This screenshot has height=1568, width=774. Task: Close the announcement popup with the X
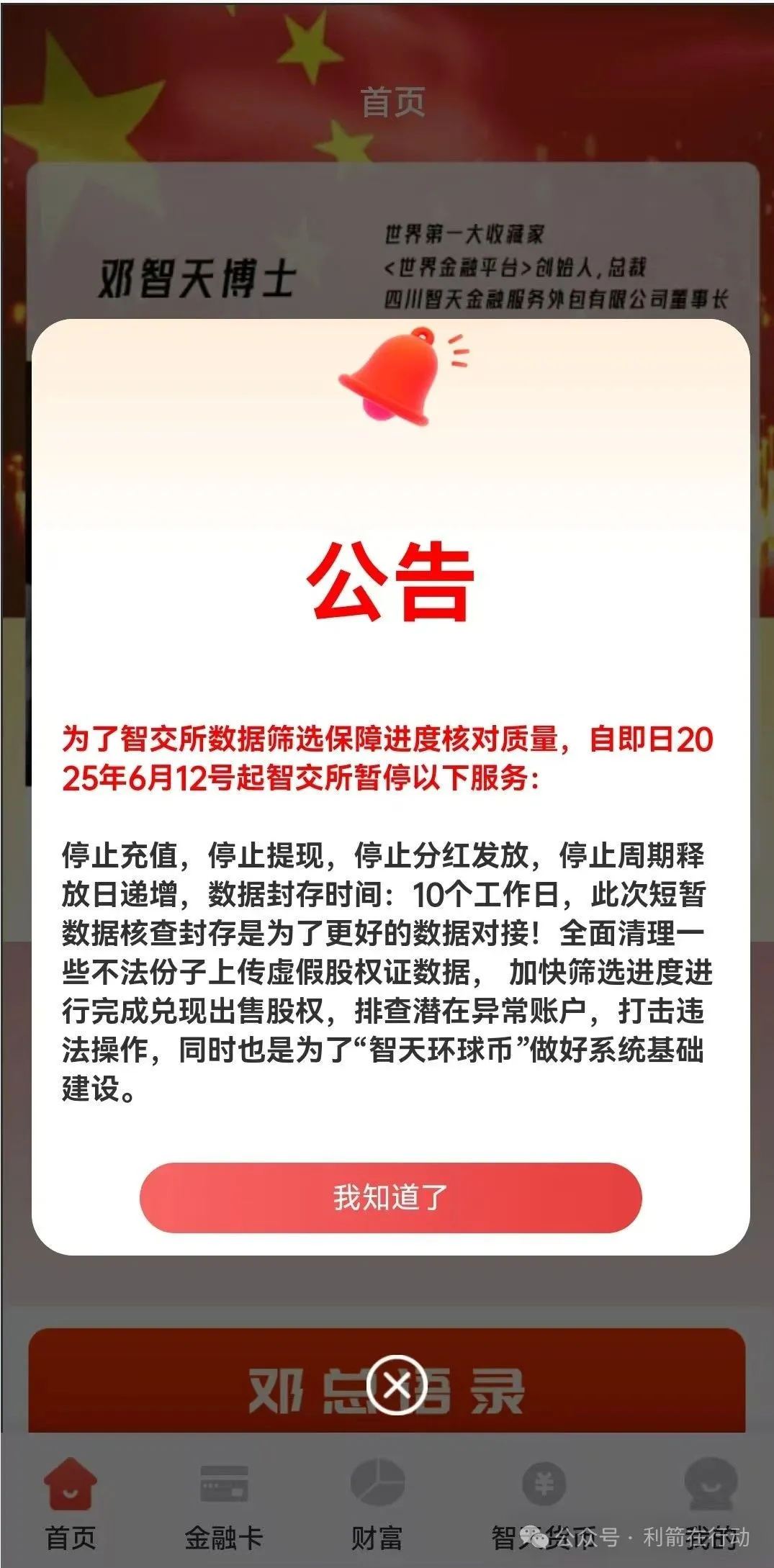(x=396, y=1384)
